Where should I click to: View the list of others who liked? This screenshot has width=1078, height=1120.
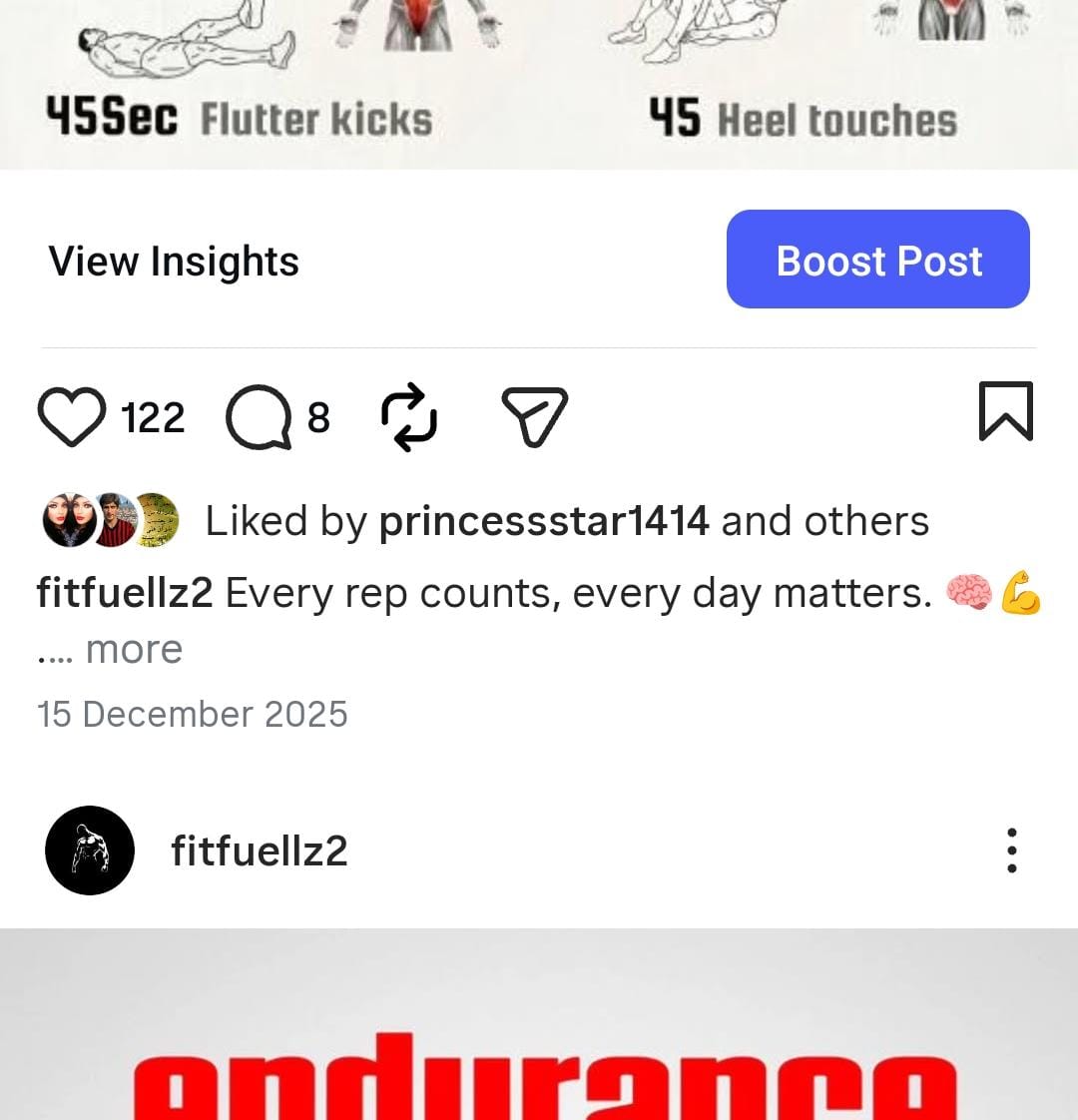866,521
